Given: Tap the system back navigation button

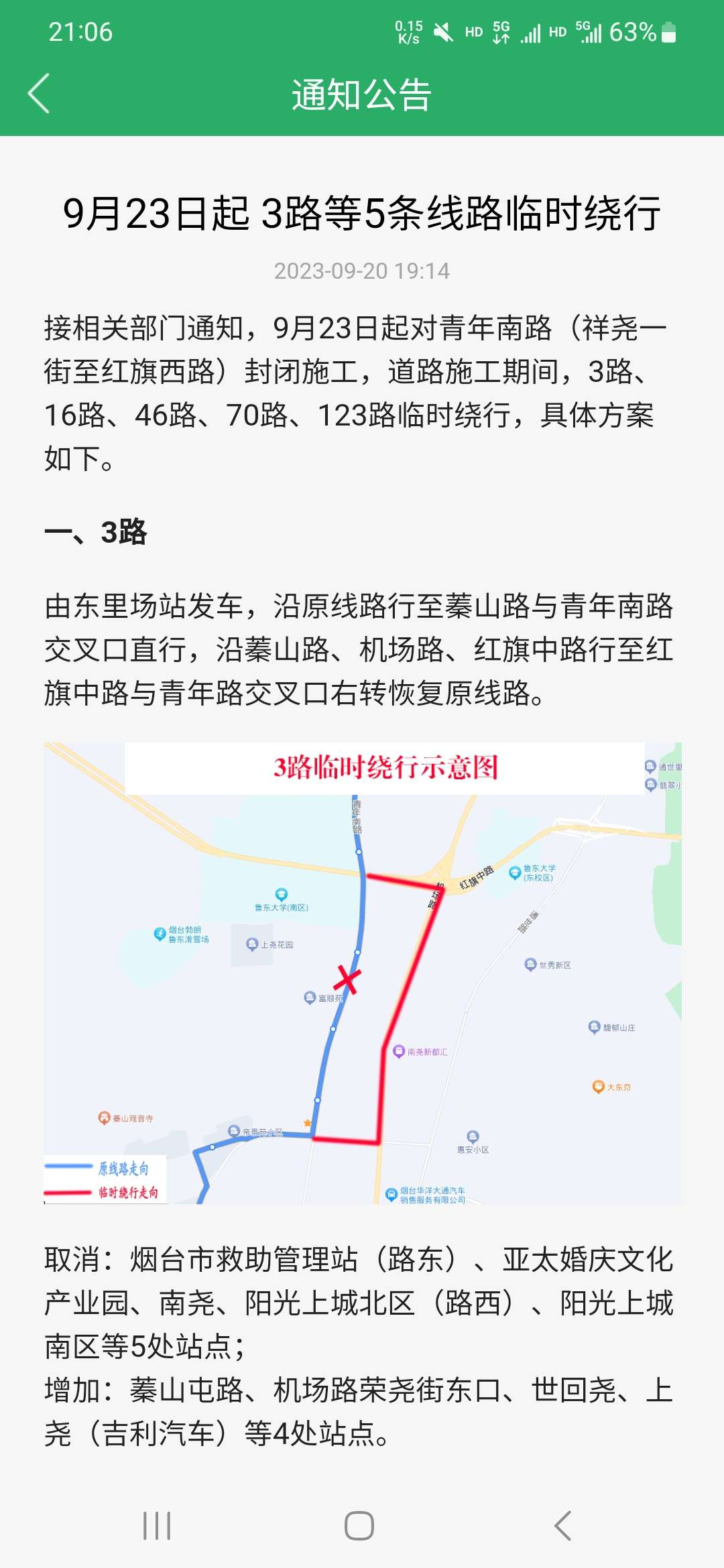Looking at the screenshot, I should click(x=563, y=1526).
